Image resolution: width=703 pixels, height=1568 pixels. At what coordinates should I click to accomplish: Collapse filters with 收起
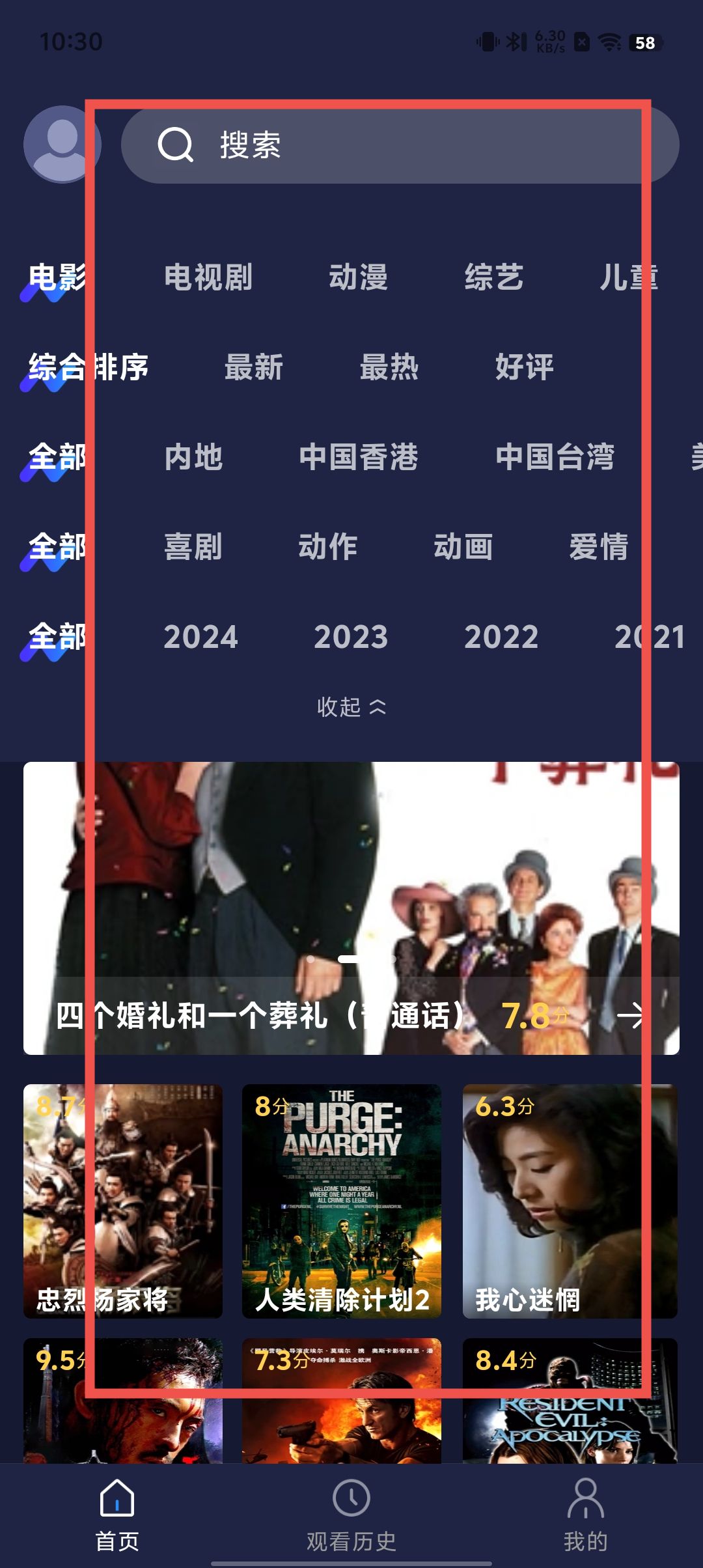click(351, 707)
